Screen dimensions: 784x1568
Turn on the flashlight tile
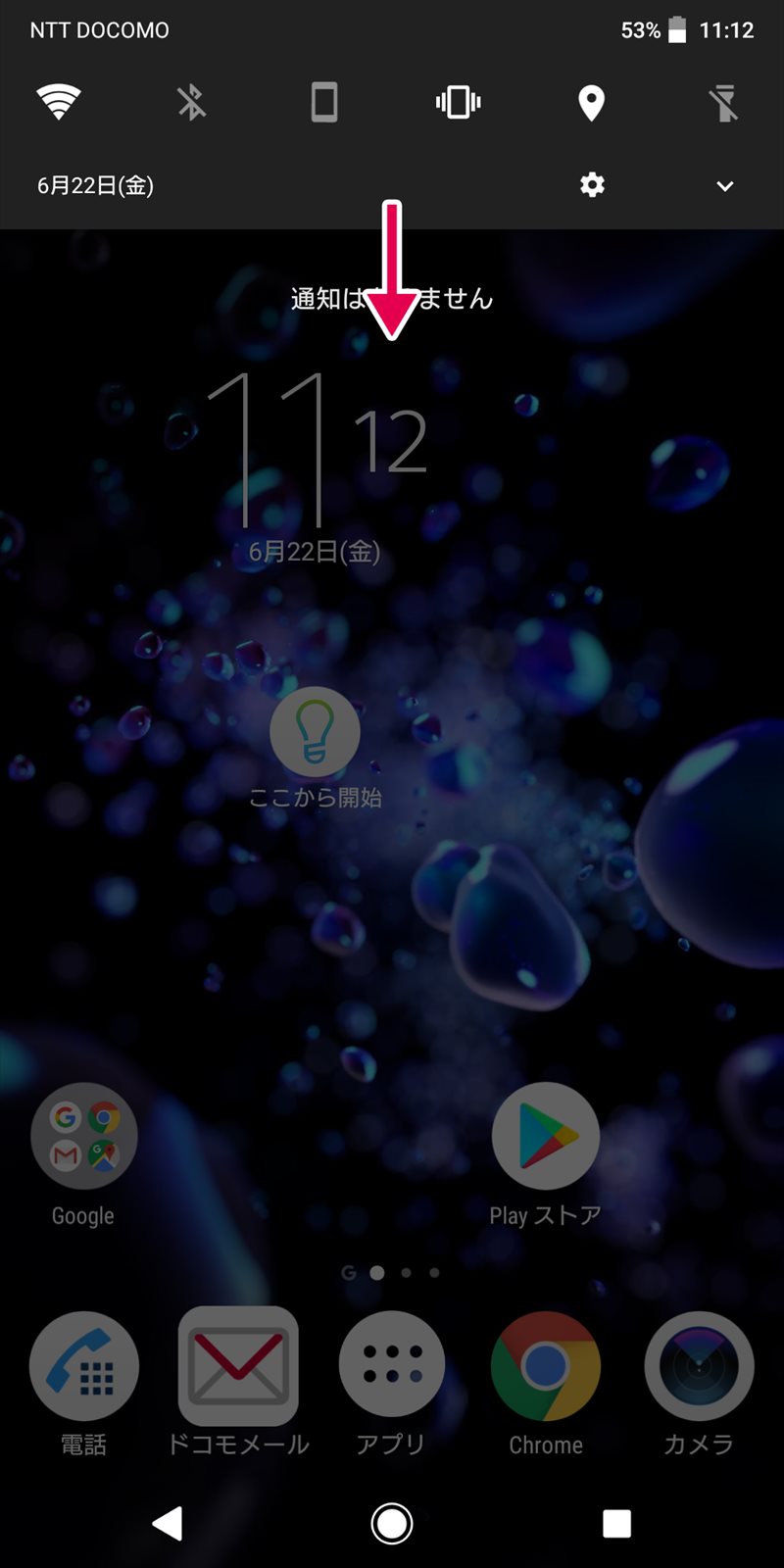click(724, 102)
